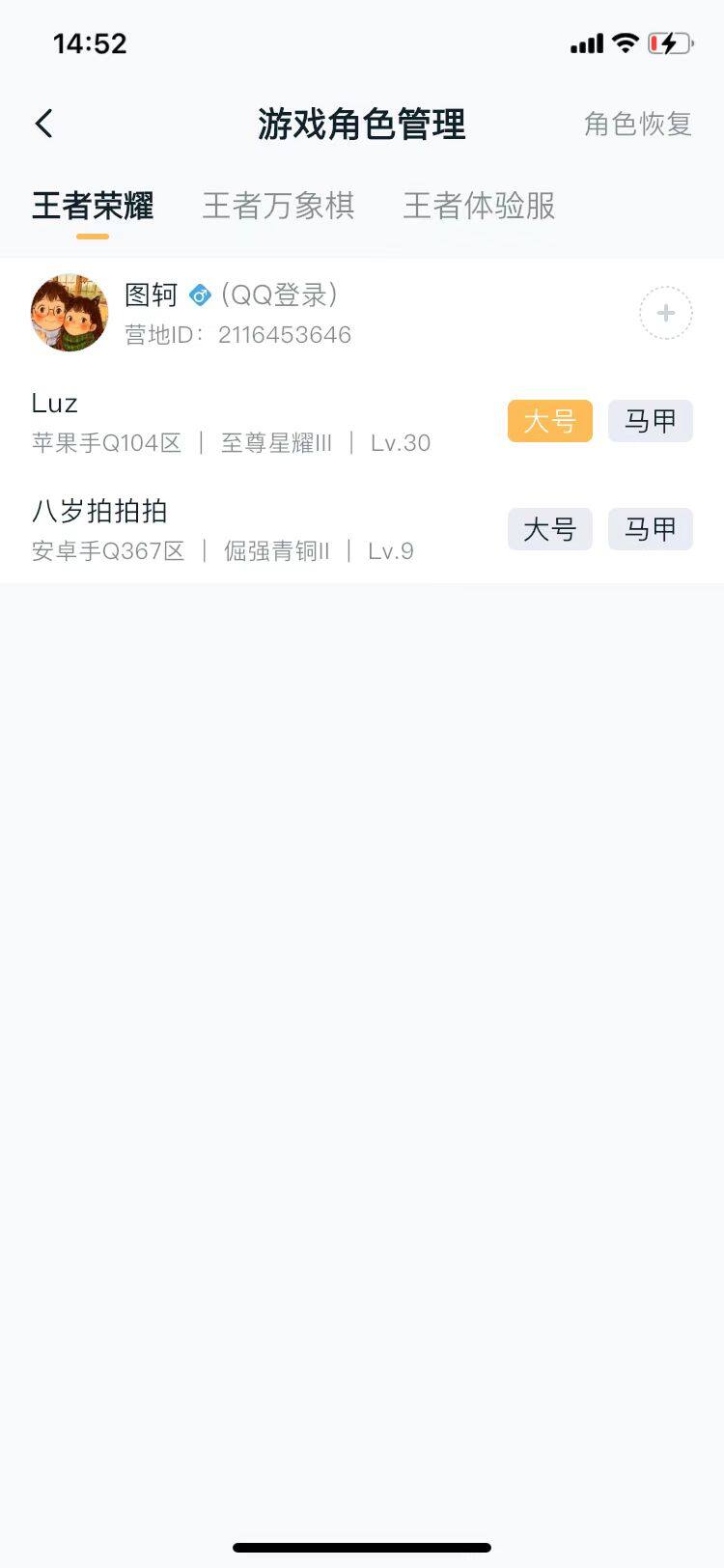Open the profile avatar of 图轲

[x=69, y=312]
